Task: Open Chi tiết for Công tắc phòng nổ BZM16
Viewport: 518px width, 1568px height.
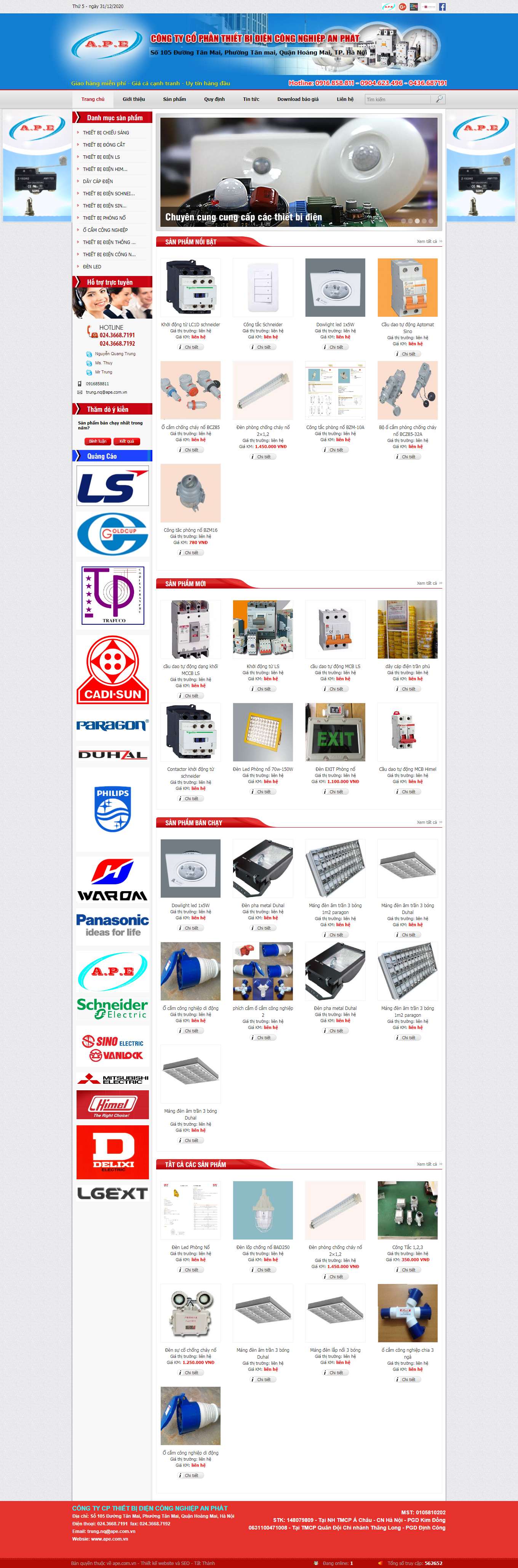Action: (190, 553)
